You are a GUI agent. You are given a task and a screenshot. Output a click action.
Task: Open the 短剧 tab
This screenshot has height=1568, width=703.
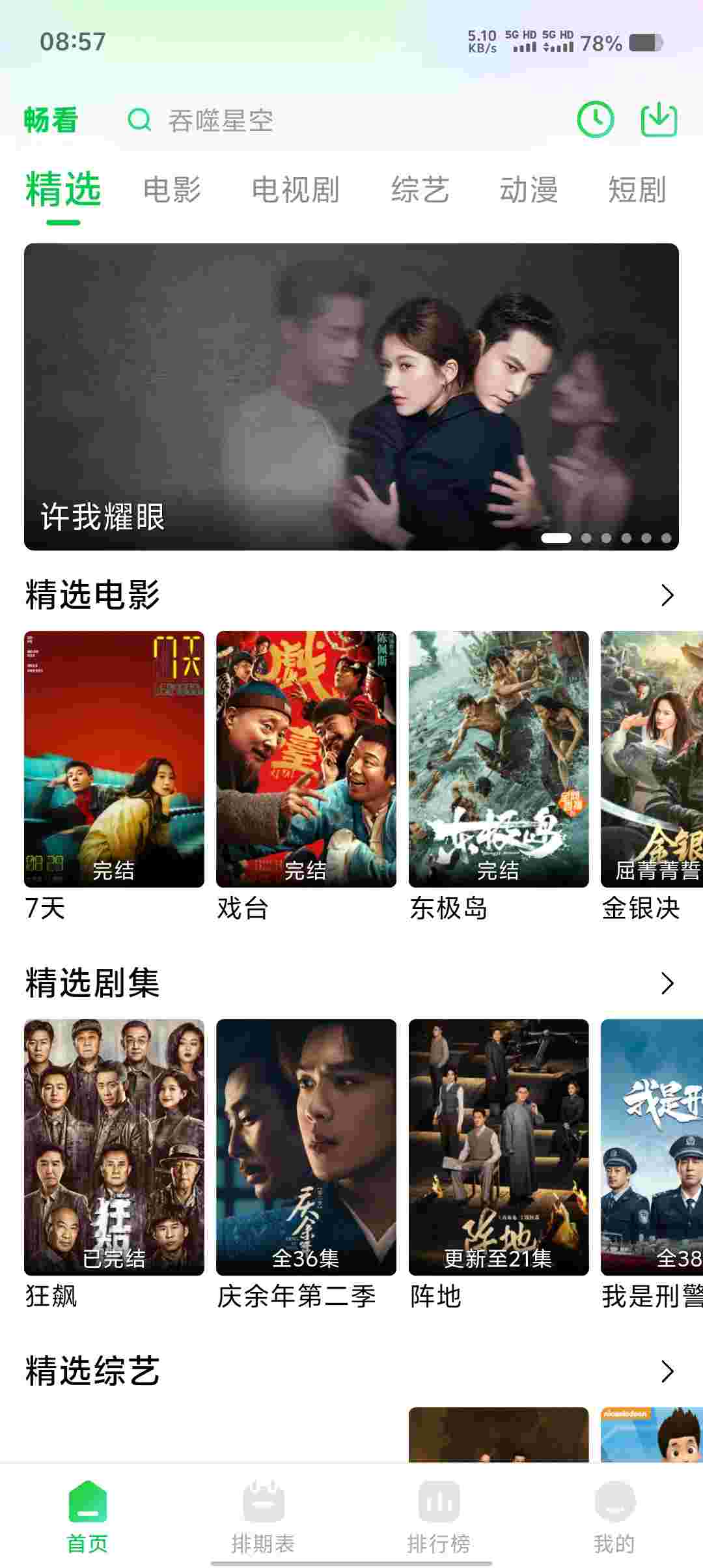(637, 190)
